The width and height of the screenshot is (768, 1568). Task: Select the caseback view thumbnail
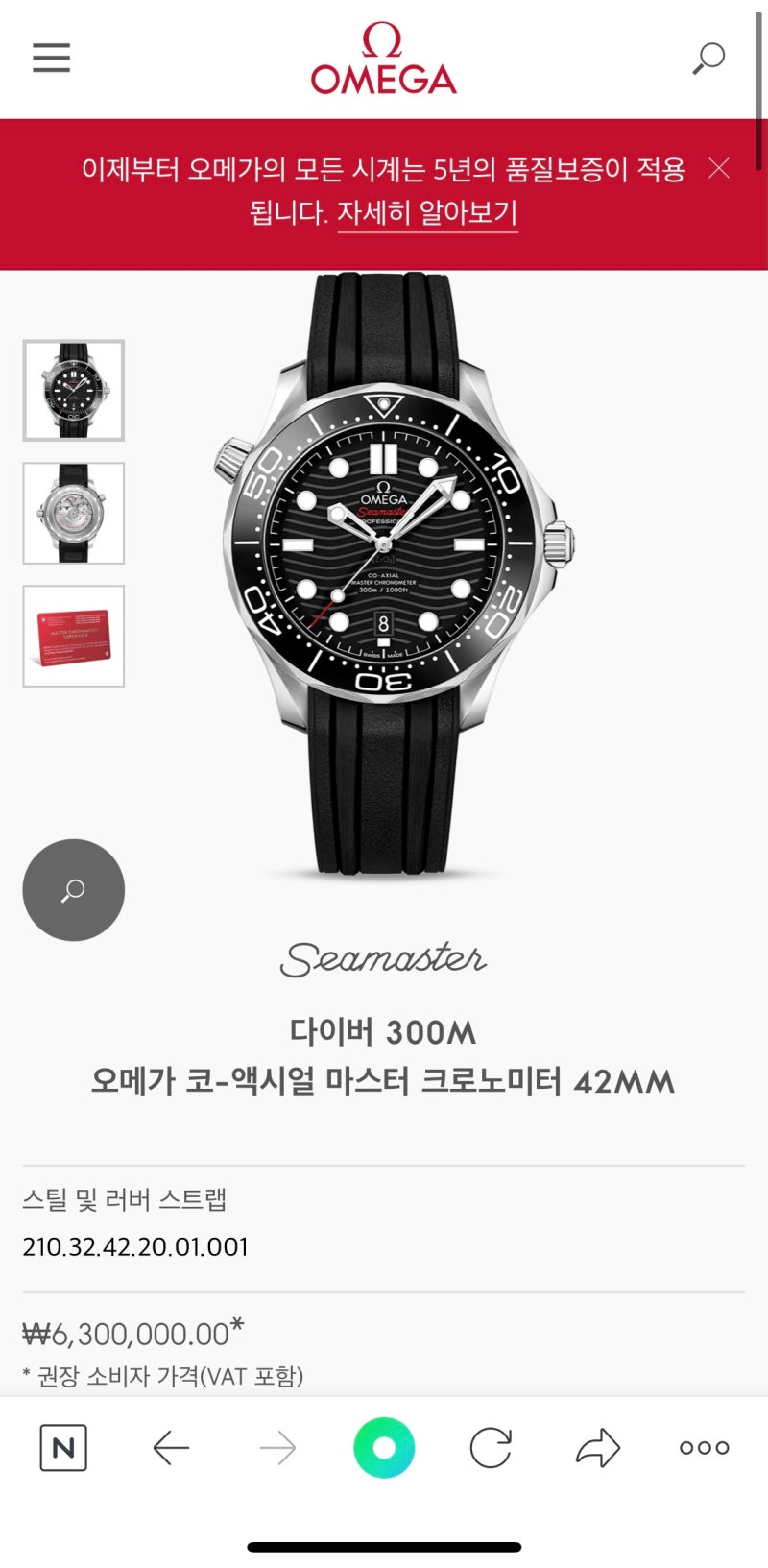click(74, 513)
